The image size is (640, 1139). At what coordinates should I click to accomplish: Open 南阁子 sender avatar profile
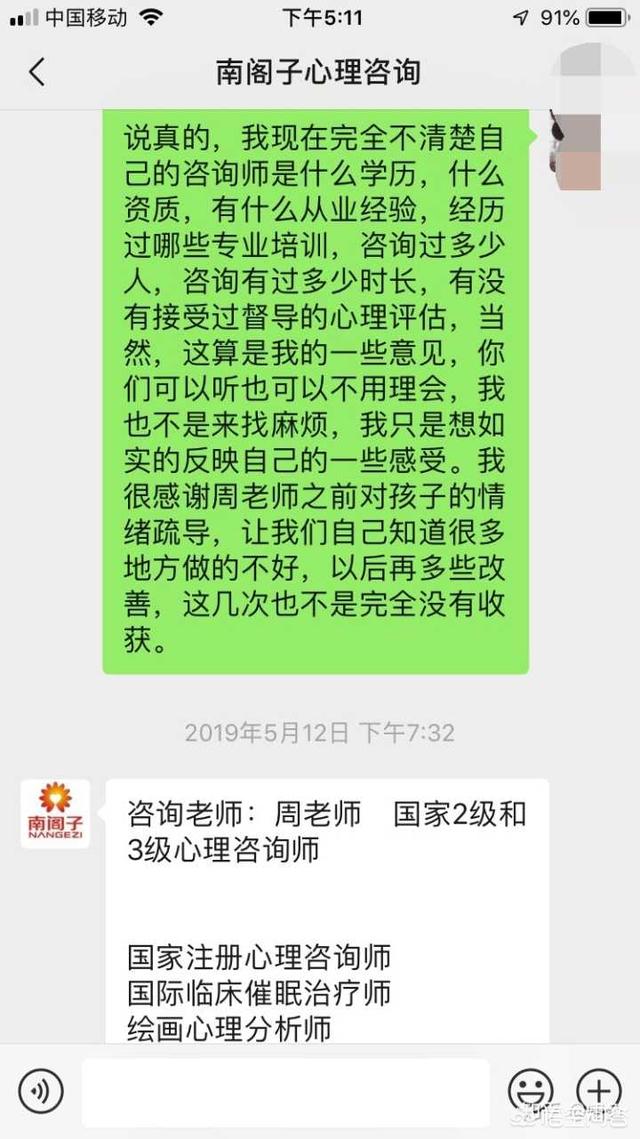click(x=56, y=814)
